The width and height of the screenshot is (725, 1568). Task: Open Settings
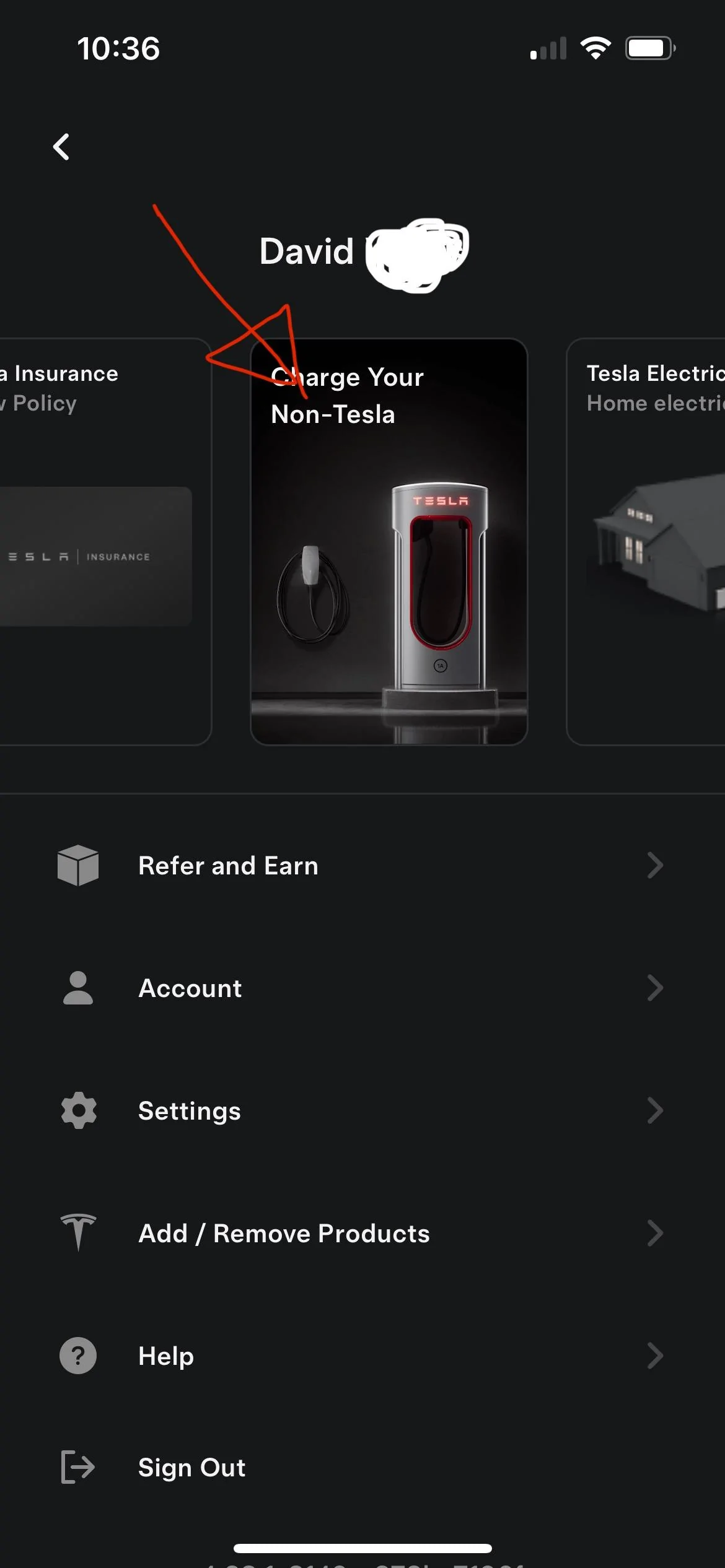(362, 1110)
